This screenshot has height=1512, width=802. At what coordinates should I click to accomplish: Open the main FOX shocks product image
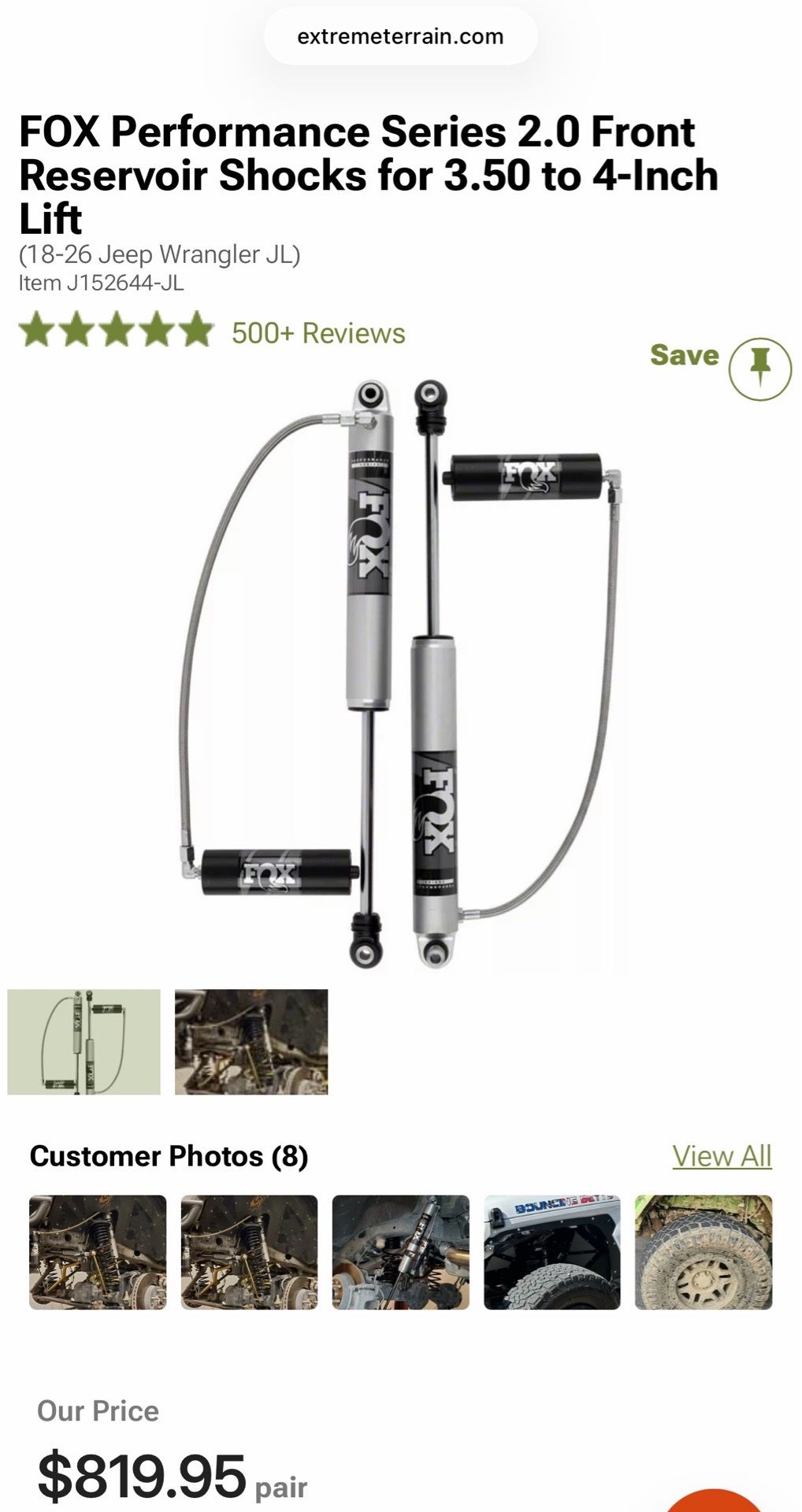click(x=400, y=675)
